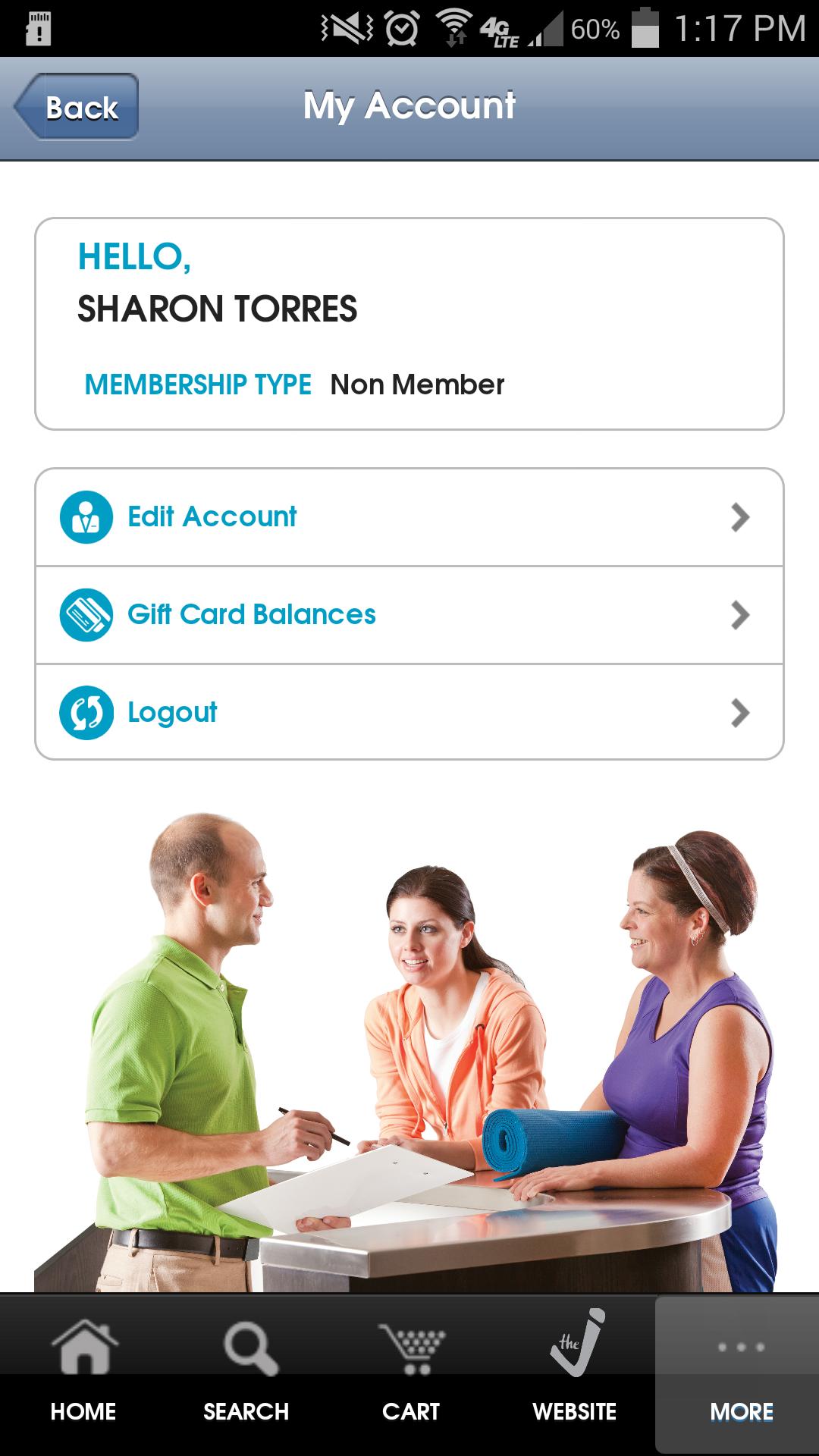Image resolution: width=819 pixels, height=1456 pixels.
Task: Switch to the Home tab
Action: pyautogui.click(x=83, y=1374)
